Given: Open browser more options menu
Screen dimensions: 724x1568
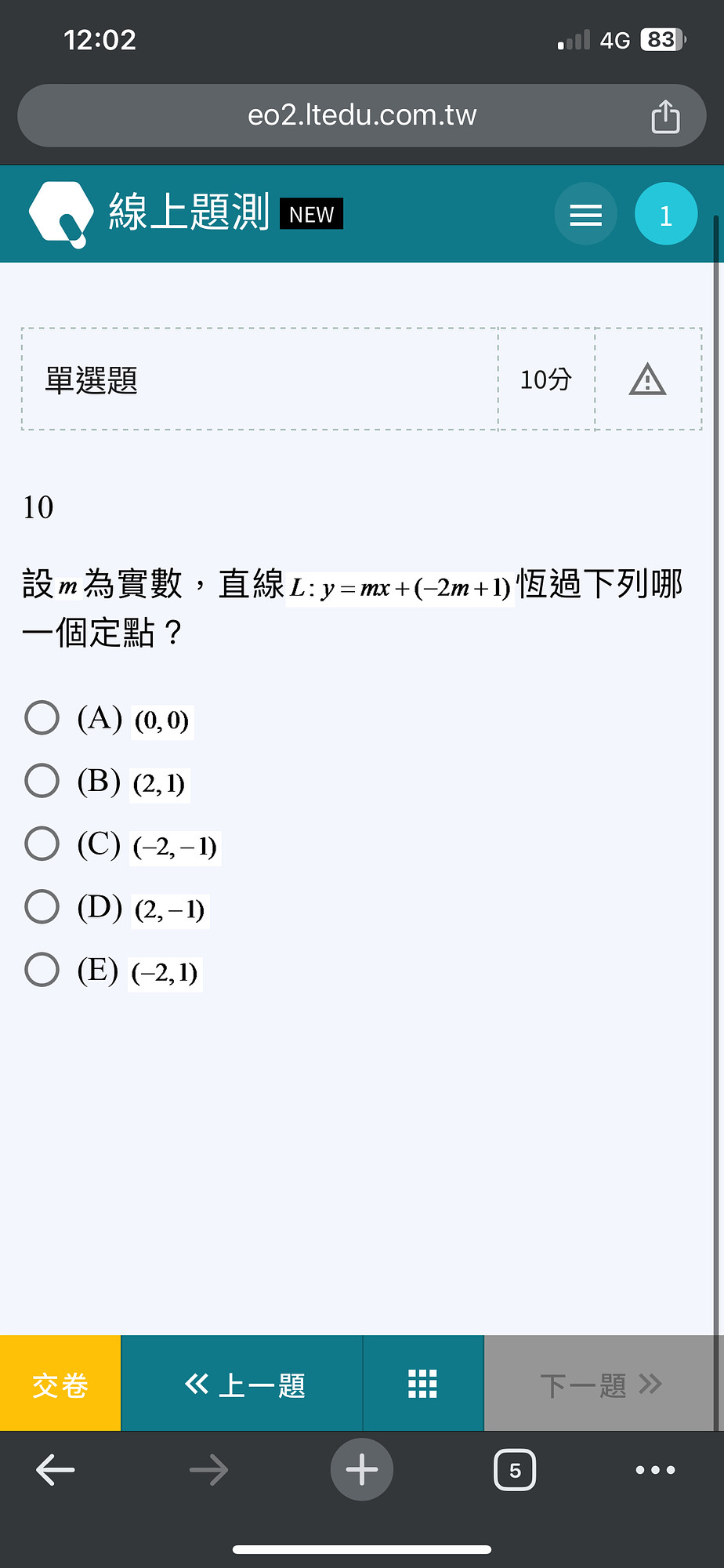Looking at the screenshot, I should [656, 1470].
